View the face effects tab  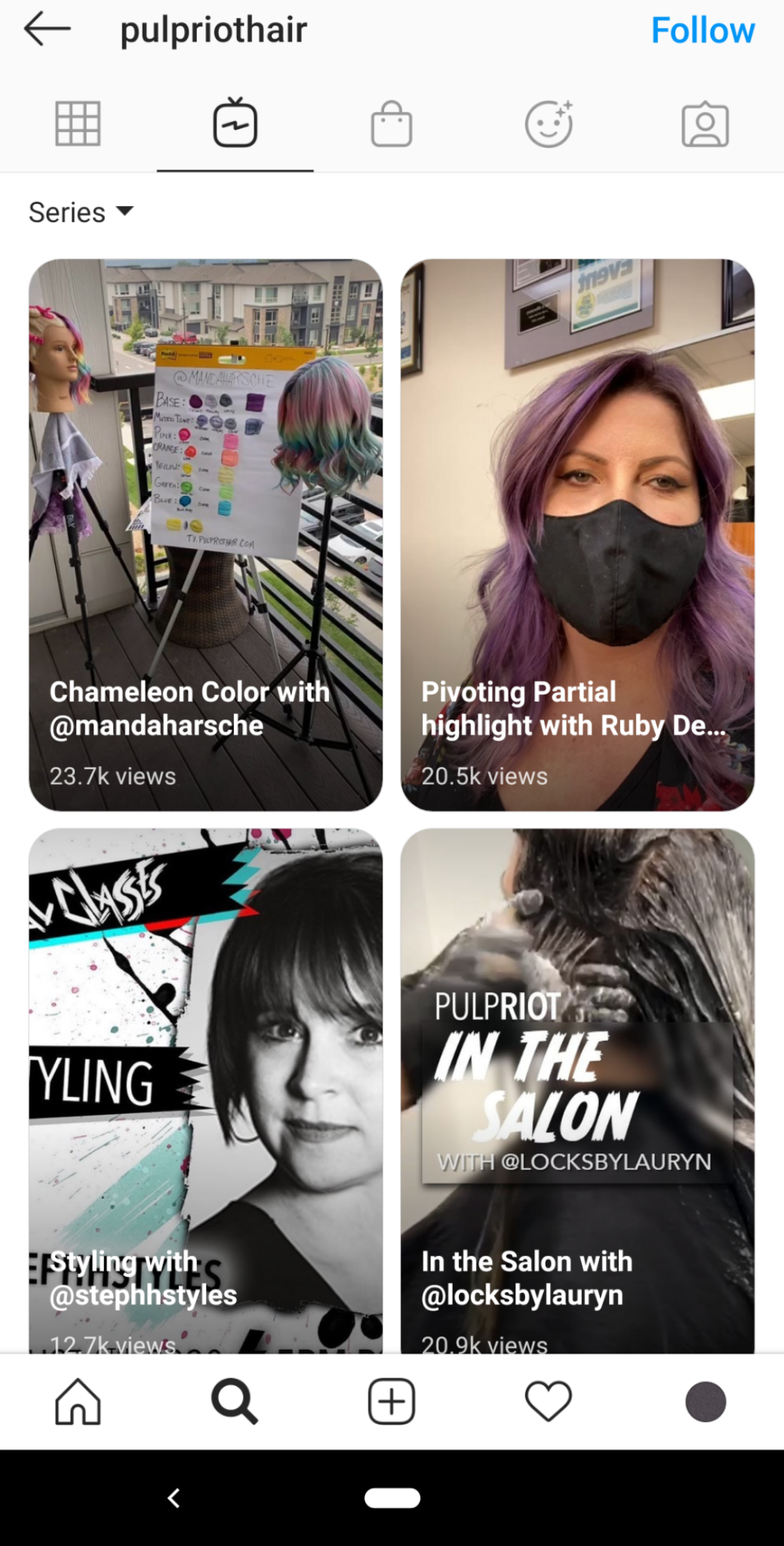point(549,123)
